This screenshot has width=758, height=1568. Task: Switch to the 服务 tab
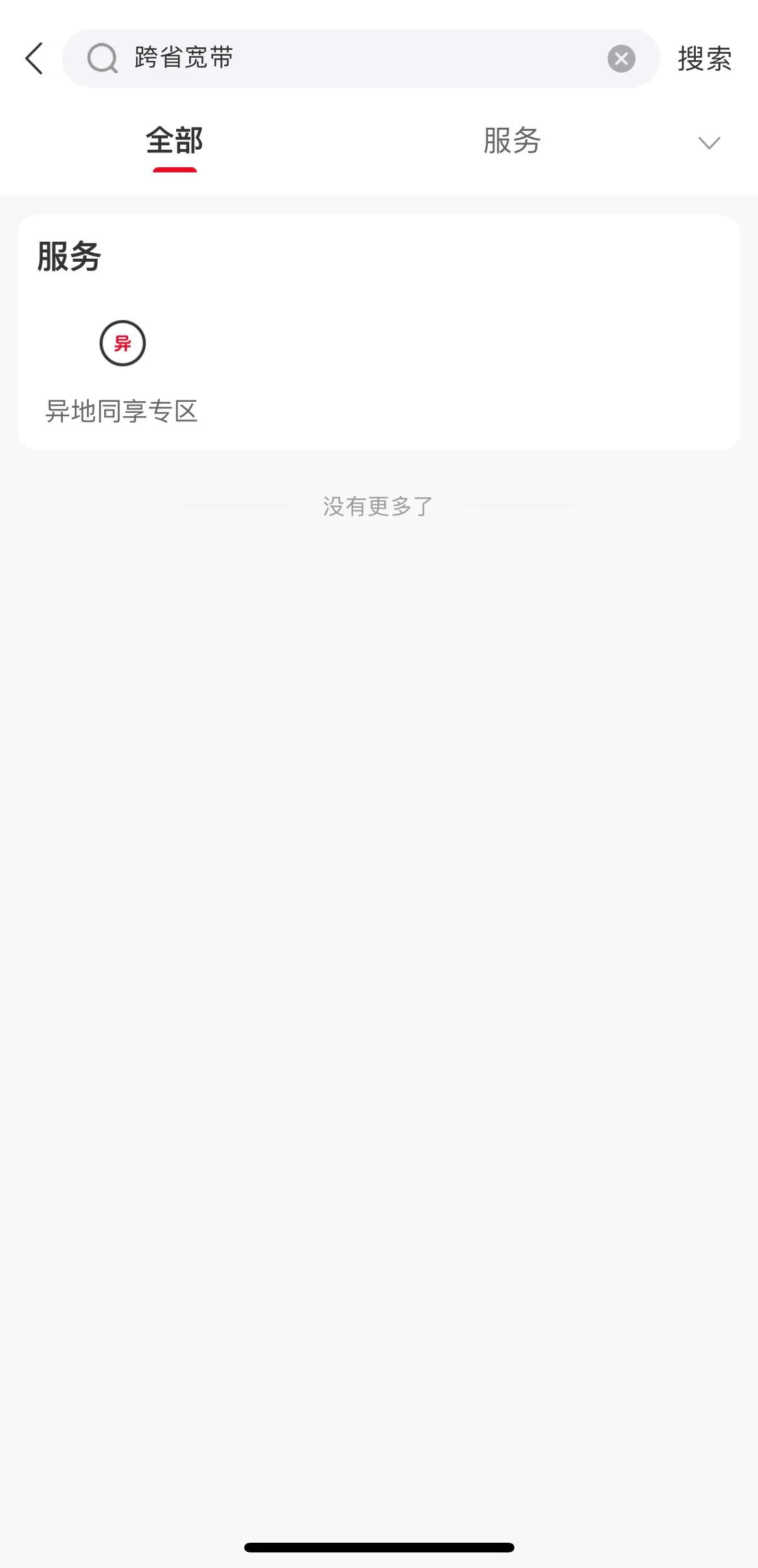(x=512, y=141)
